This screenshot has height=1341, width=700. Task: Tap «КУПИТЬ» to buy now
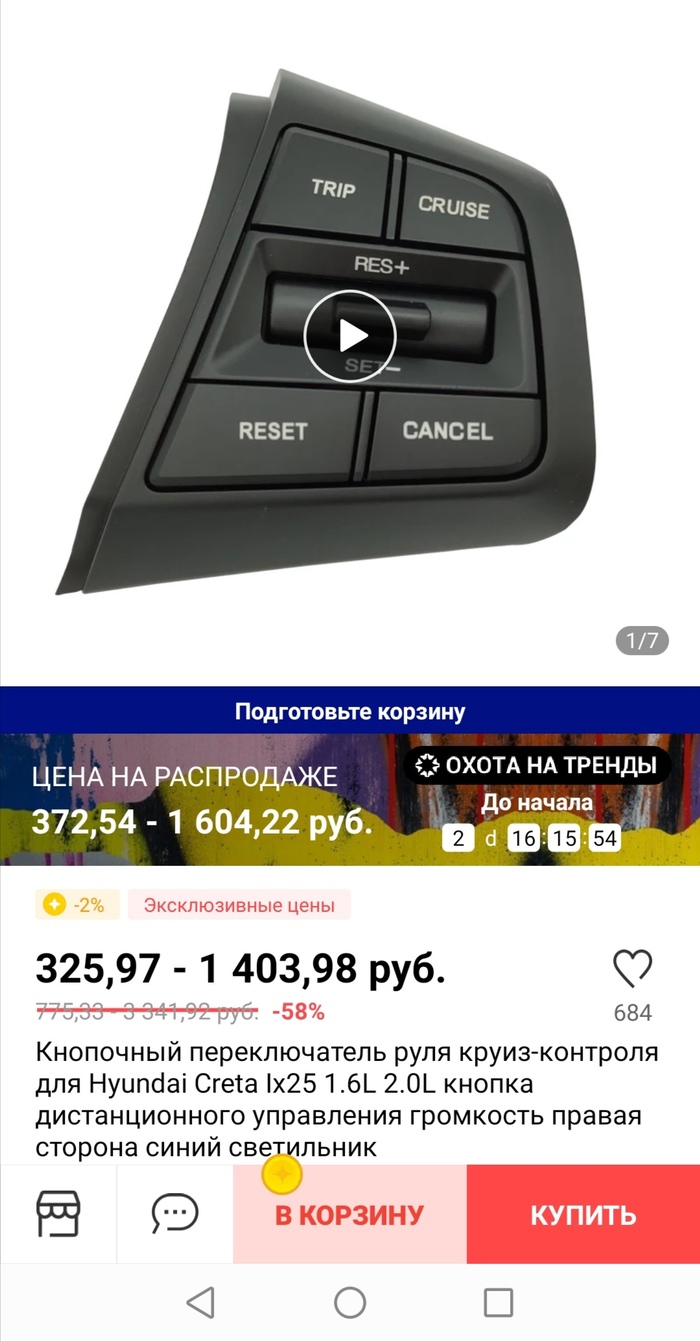click(583, 1215)
